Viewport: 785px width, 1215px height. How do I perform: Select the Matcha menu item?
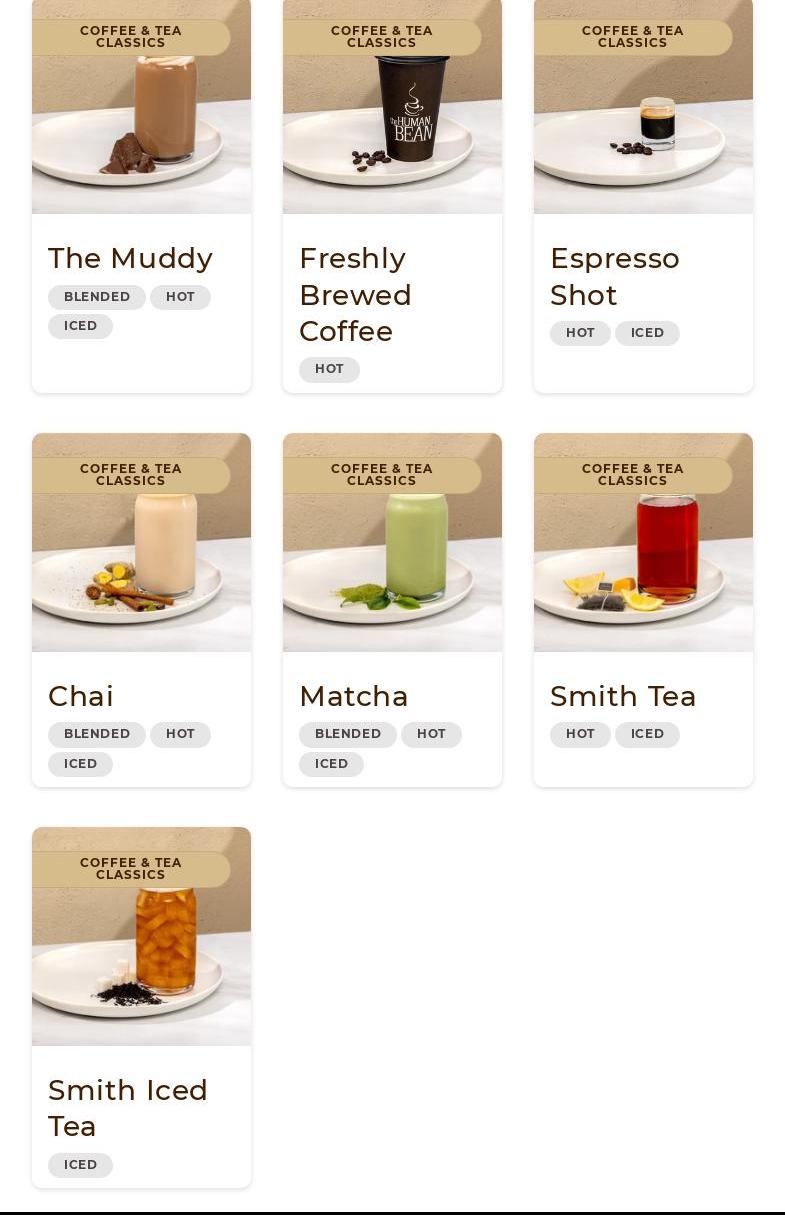[x=354, y=696]
